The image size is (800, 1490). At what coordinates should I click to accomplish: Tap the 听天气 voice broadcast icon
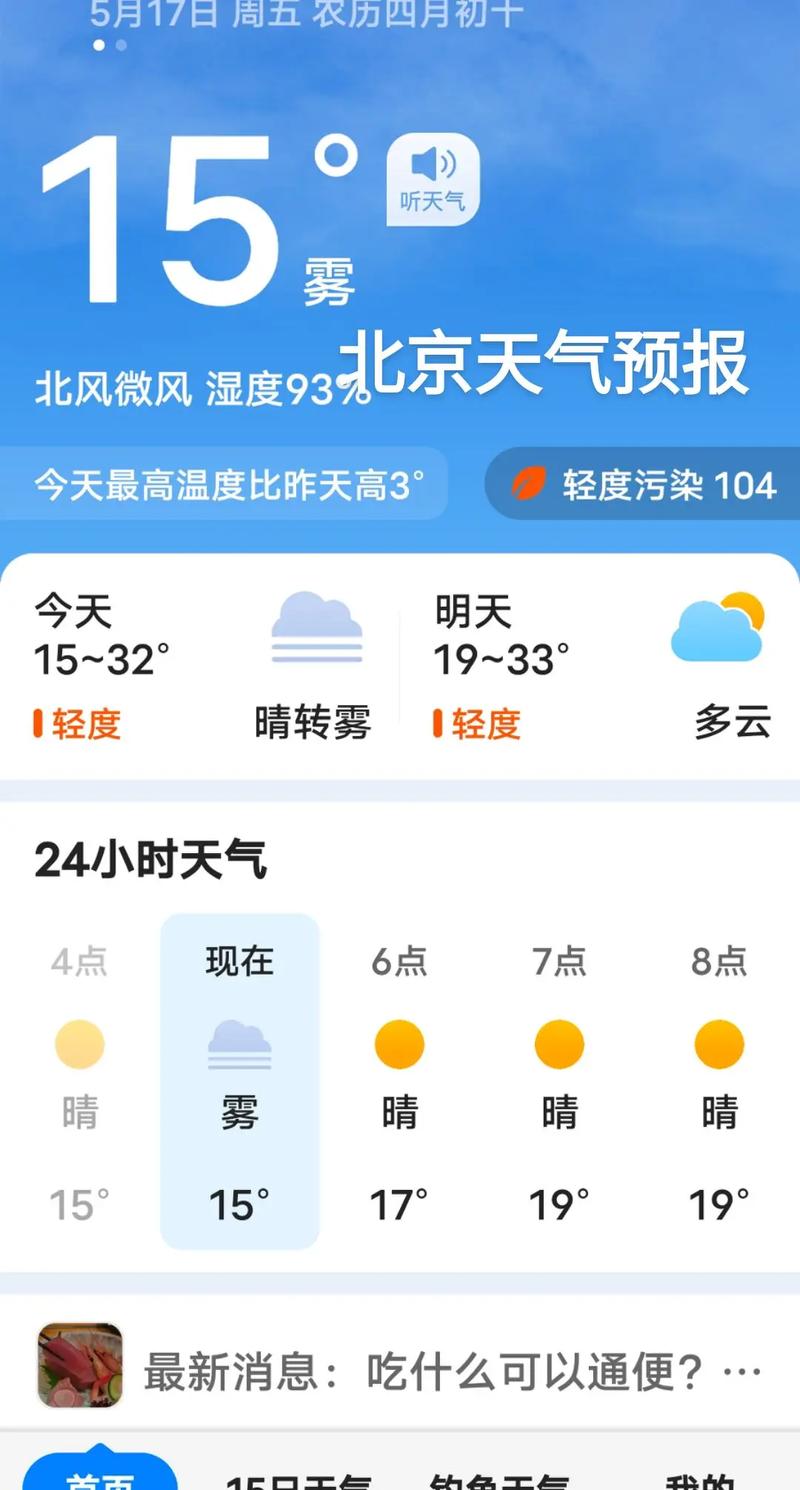coord(432,180)
